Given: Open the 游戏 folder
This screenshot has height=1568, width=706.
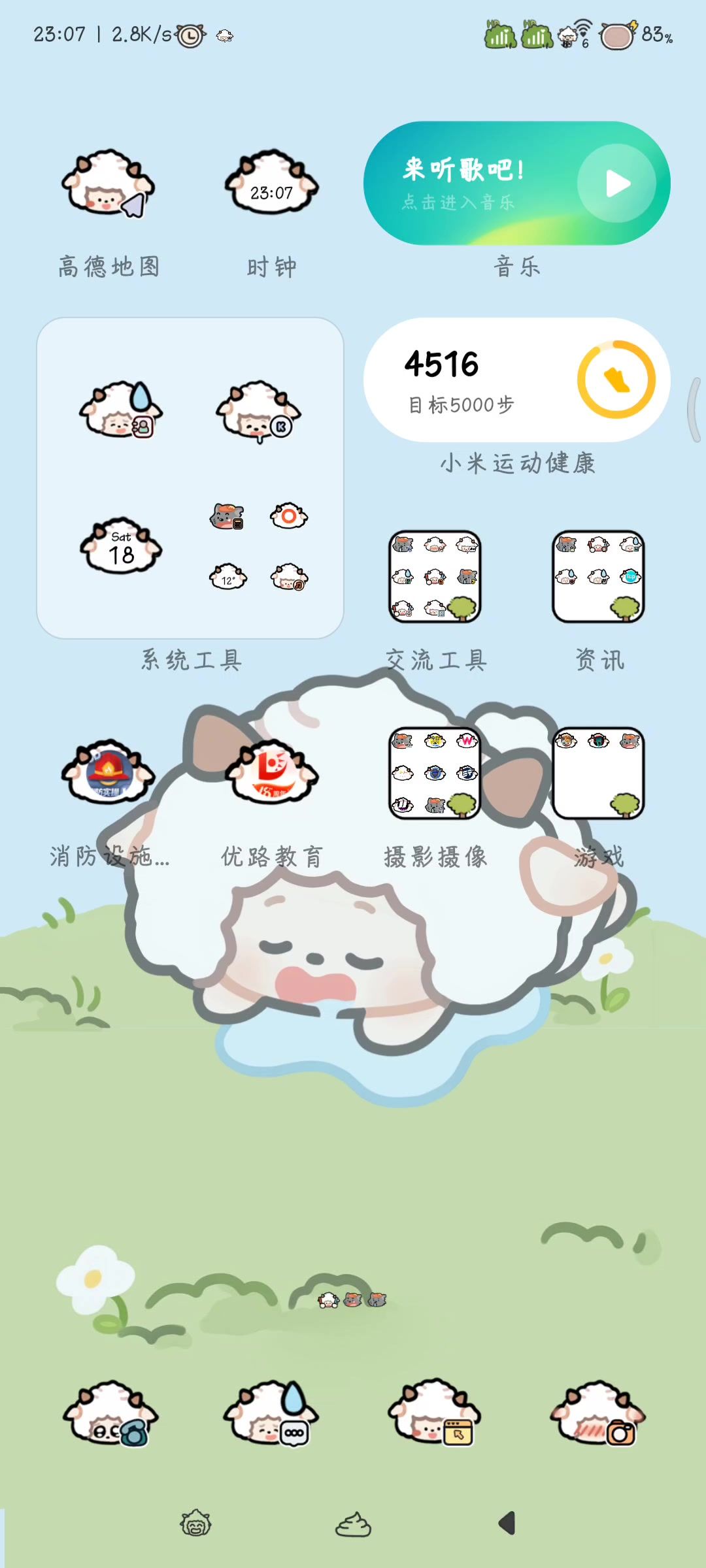Looking at the screenshot, I should pyautogui.click(x=598, y=774).
